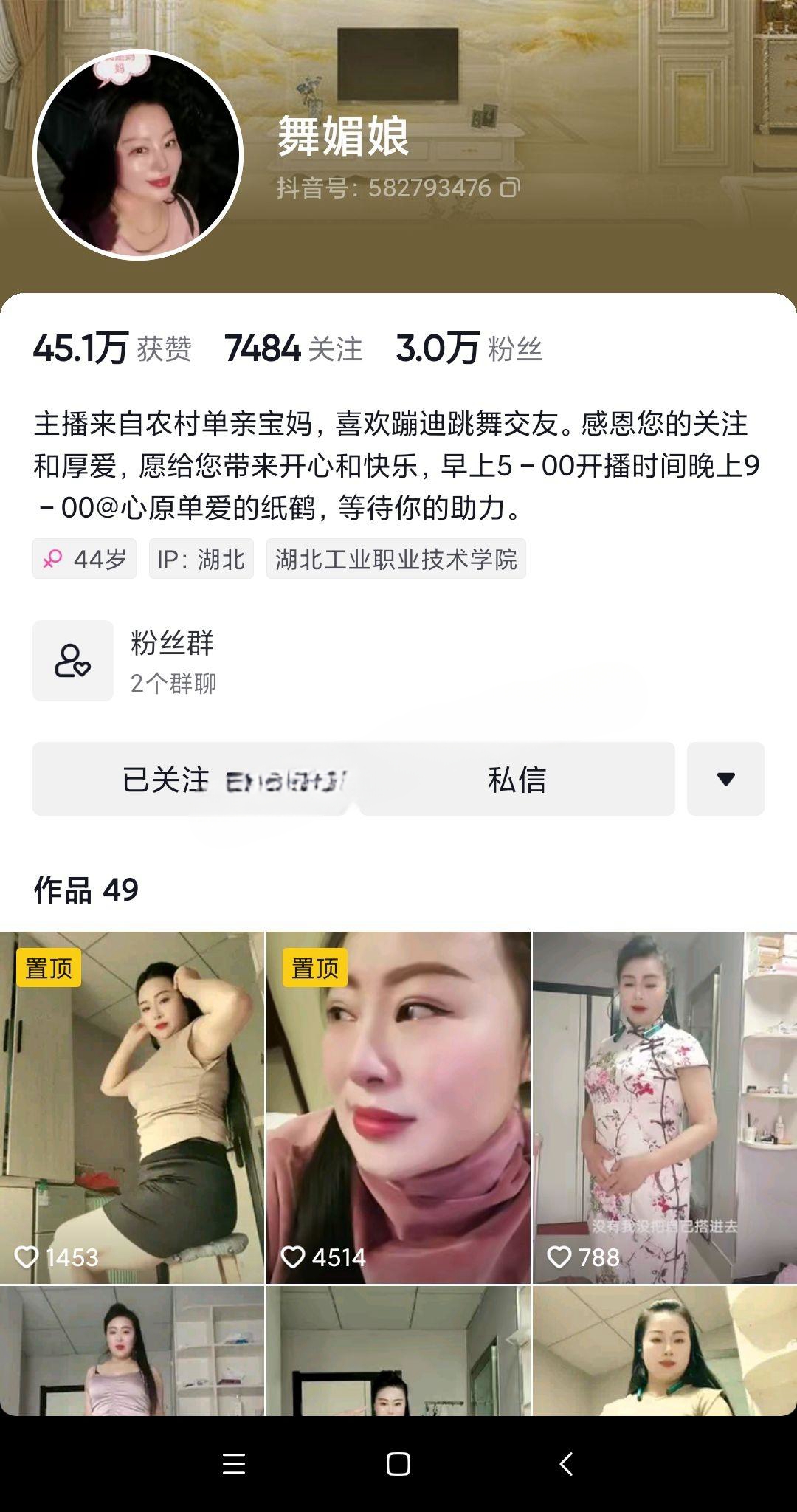Viewport: 797px width, 1512px height.
Task: Open pinned video with 1453 likes
Action: [132, 1107]
